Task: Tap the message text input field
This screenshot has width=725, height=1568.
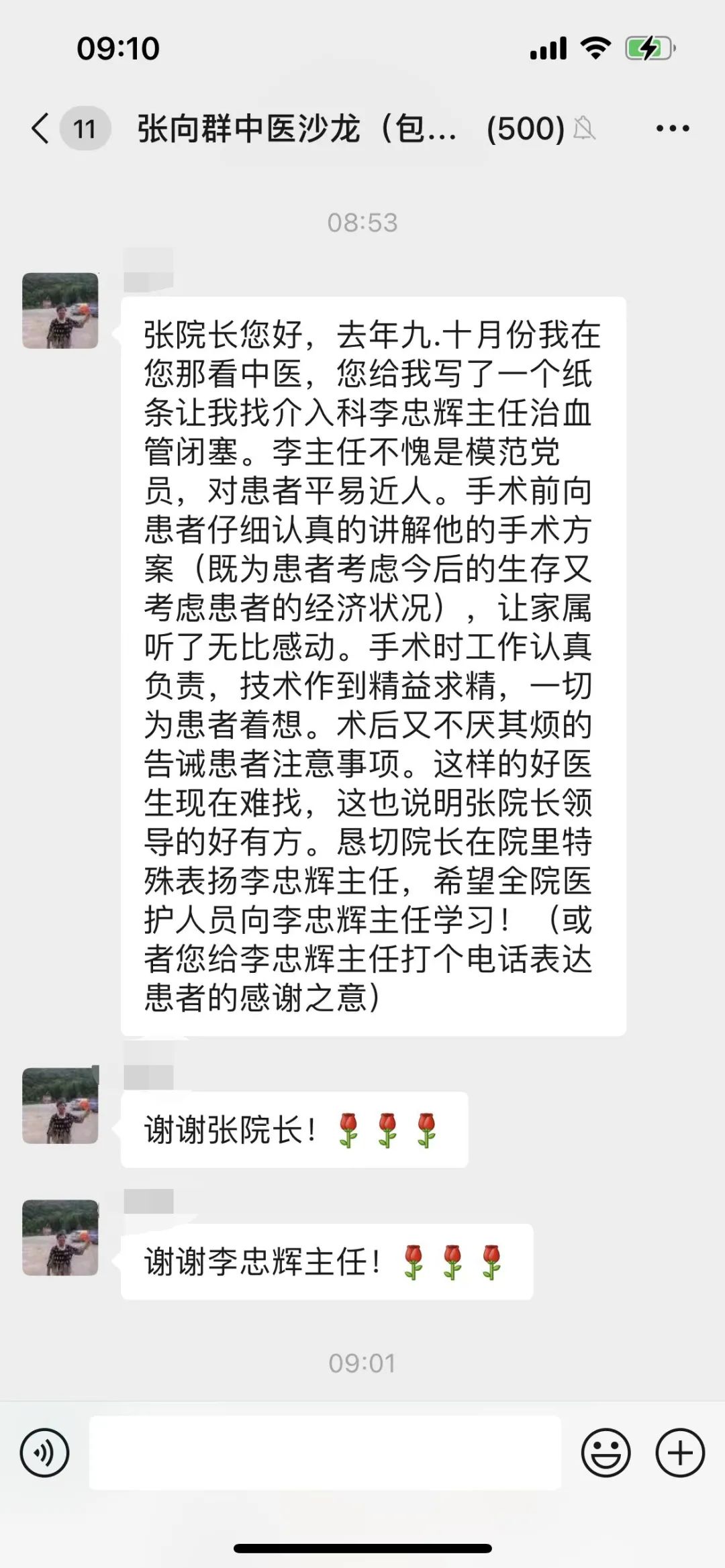Action: pyautogui.click(x=325, y=1453)
